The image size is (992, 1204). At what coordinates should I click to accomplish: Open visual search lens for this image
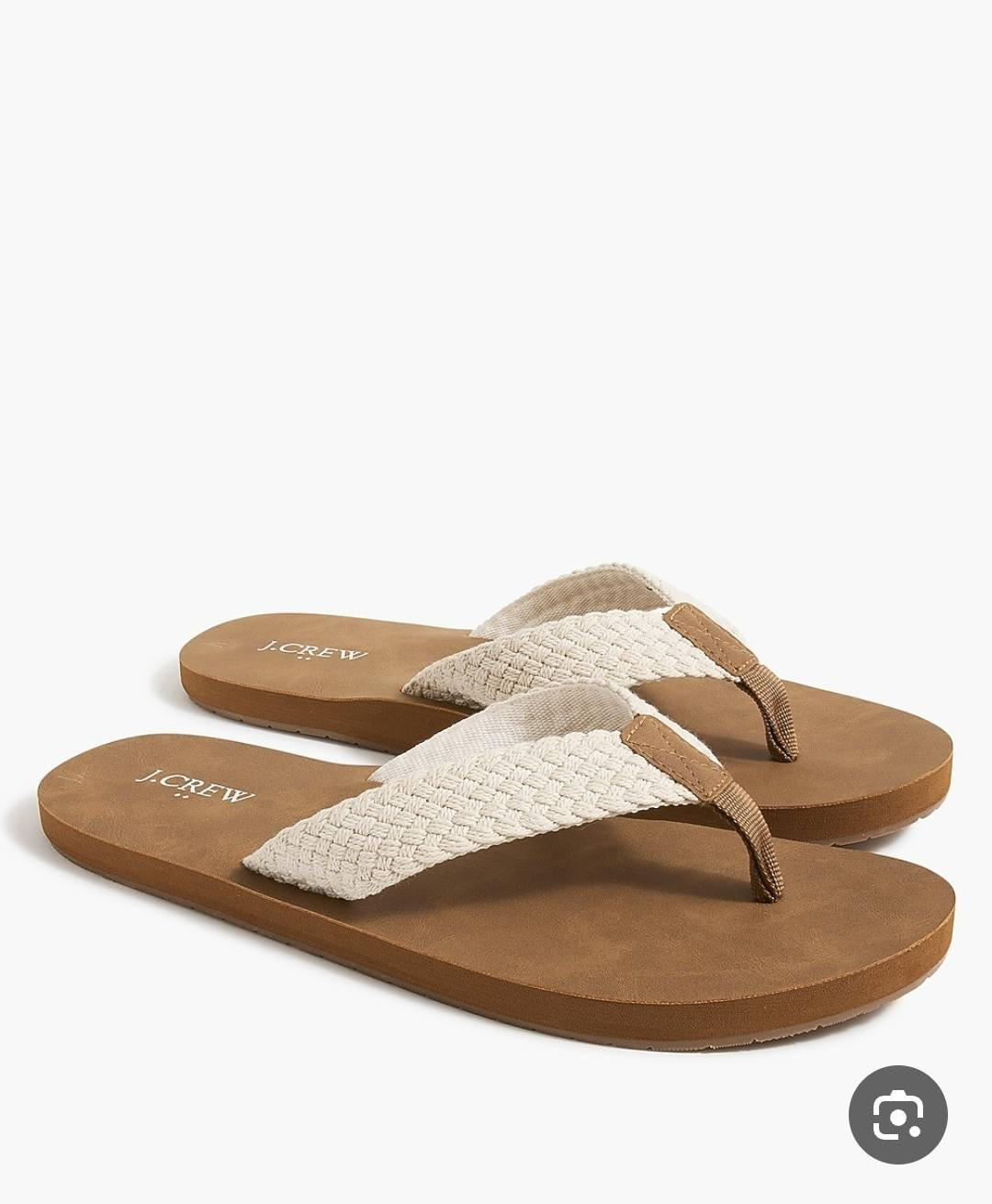[897, 1115]
